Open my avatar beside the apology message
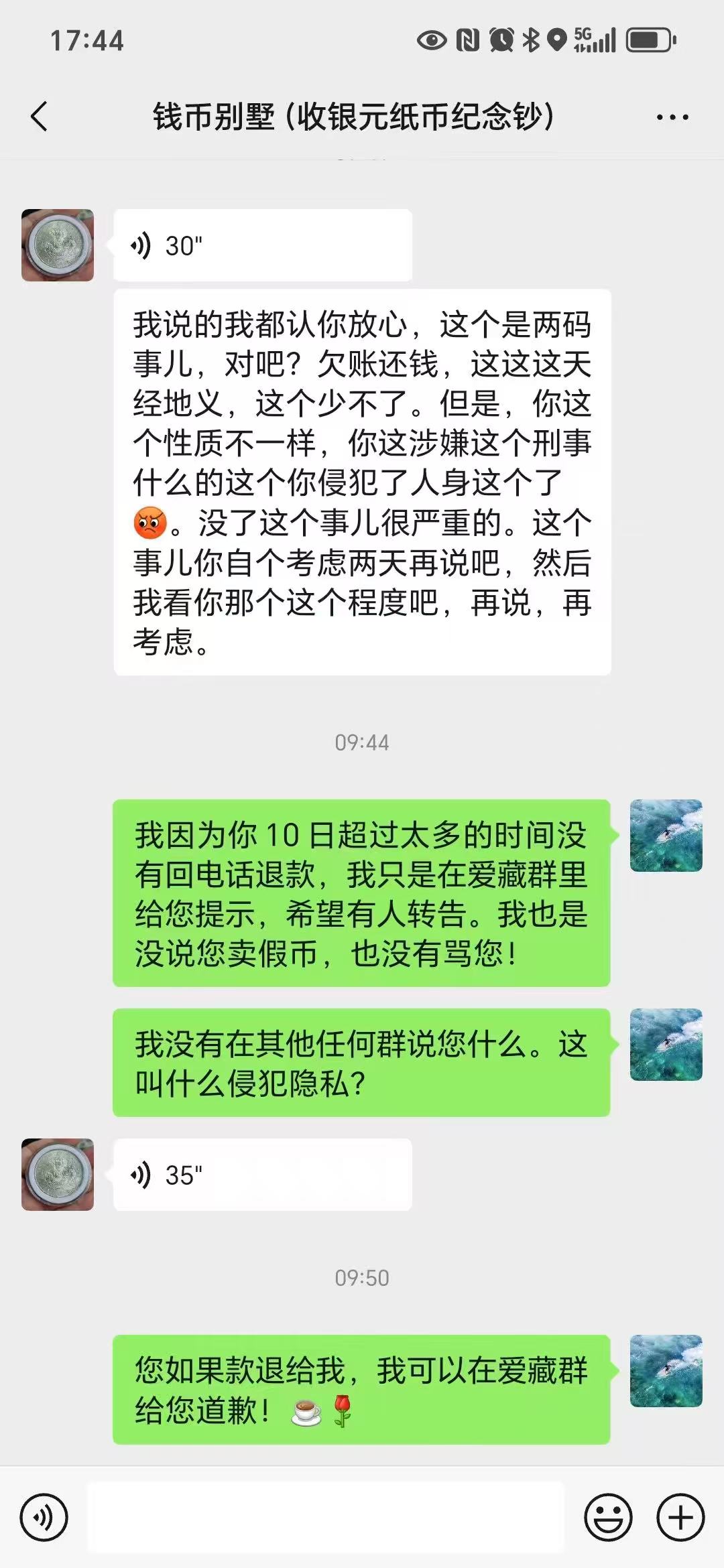724x1568 pixels. pyautogui.click(x=666, y=1371)
